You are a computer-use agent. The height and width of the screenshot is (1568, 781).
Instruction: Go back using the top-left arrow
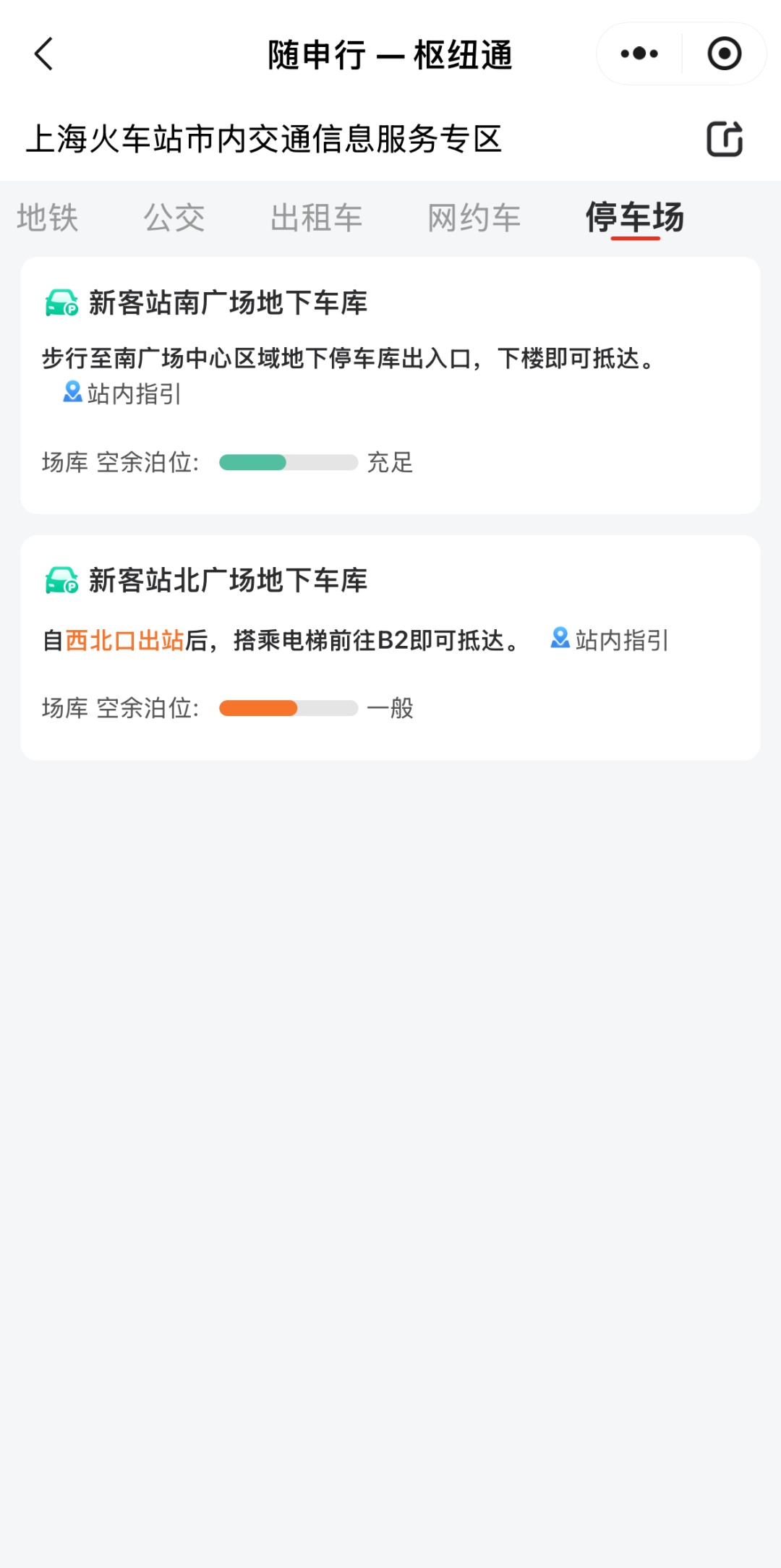tap(44, 54)
